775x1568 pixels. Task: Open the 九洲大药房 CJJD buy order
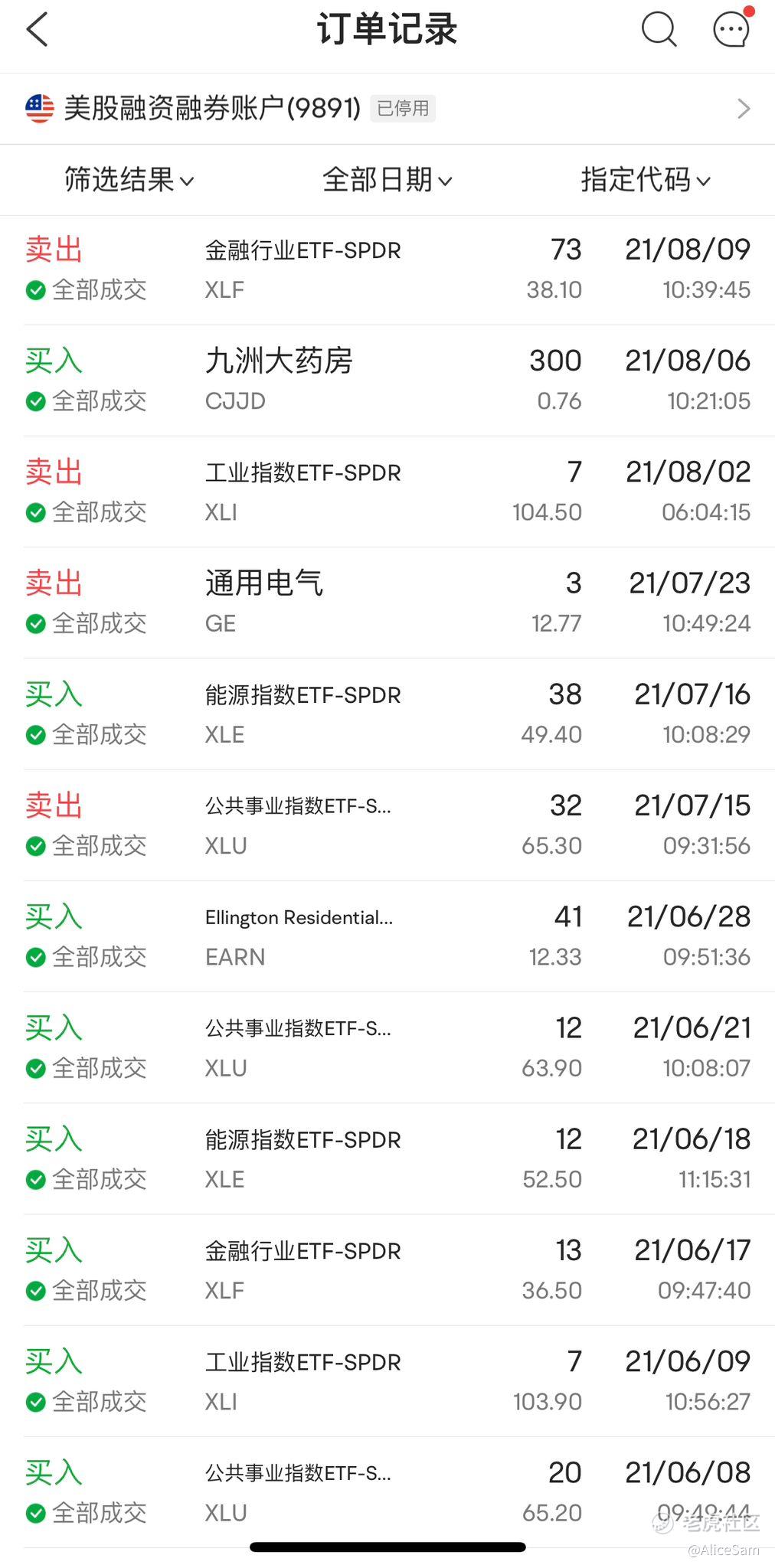pos(387,381)
